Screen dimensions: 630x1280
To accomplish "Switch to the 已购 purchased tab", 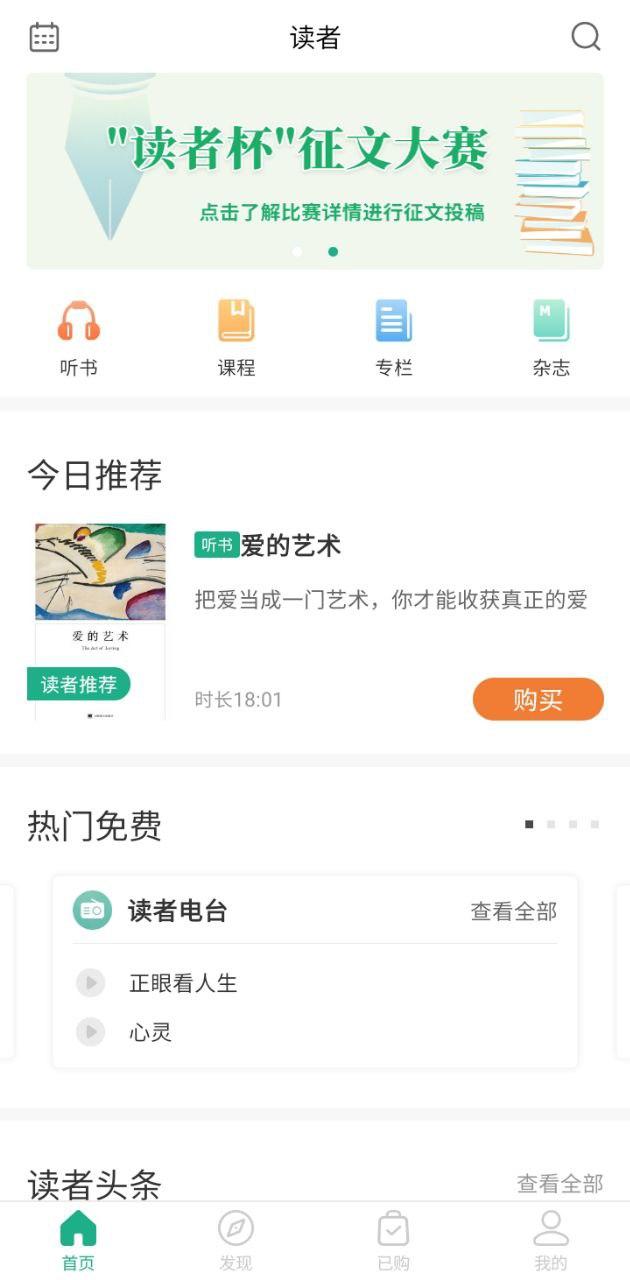I will pos(394,1240).
